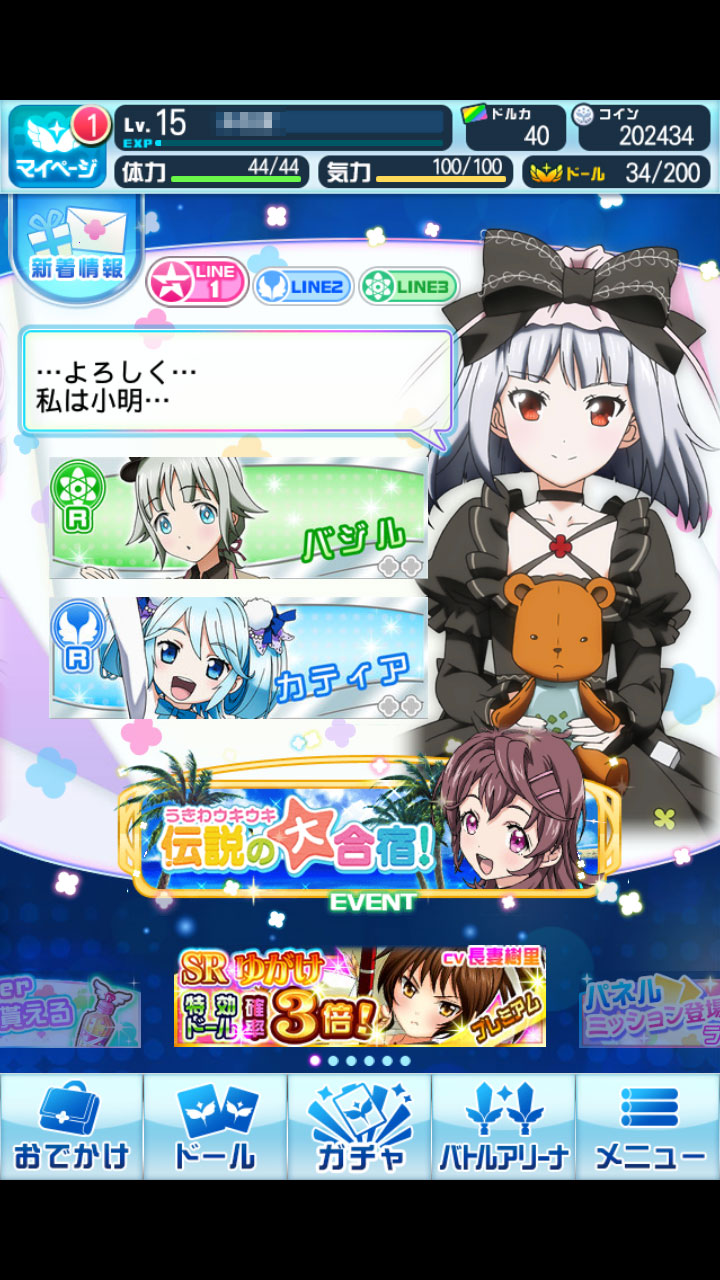The image size is (720, 1280).
Task: Switch to the LINE3 tab
Action: pos(409,287)
